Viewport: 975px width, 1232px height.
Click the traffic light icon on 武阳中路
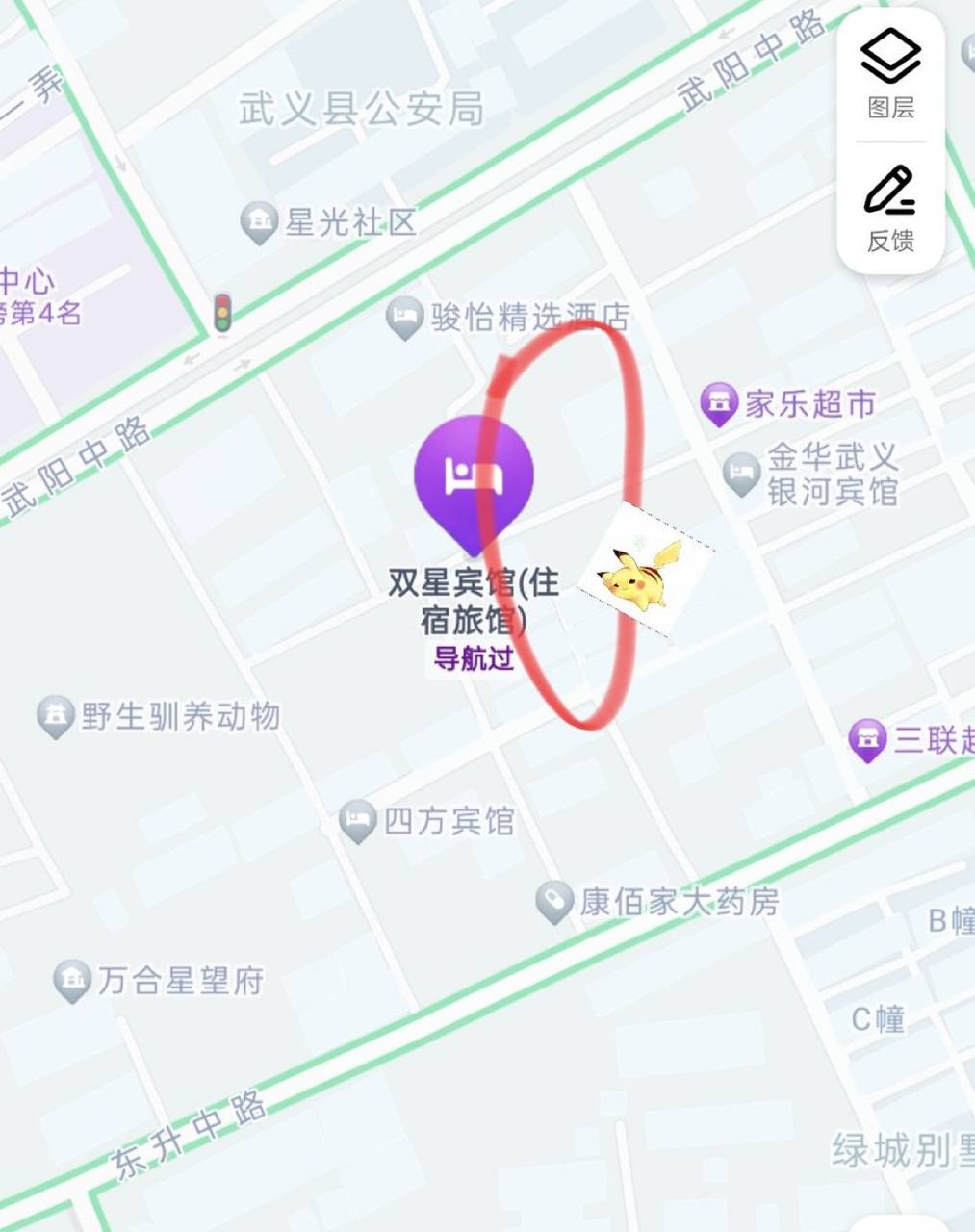click(x=222, y=314)
